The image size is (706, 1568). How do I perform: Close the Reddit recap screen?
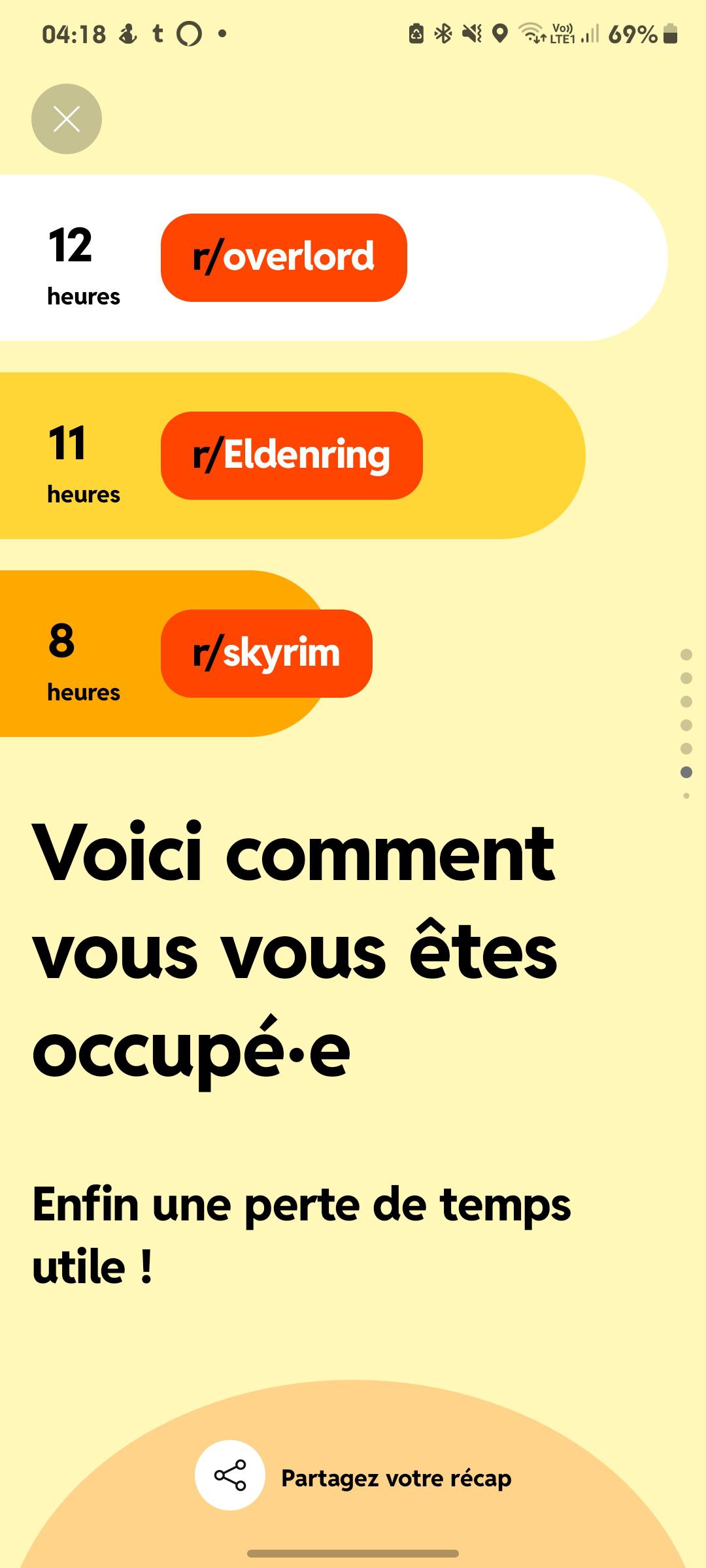(65, 118)
